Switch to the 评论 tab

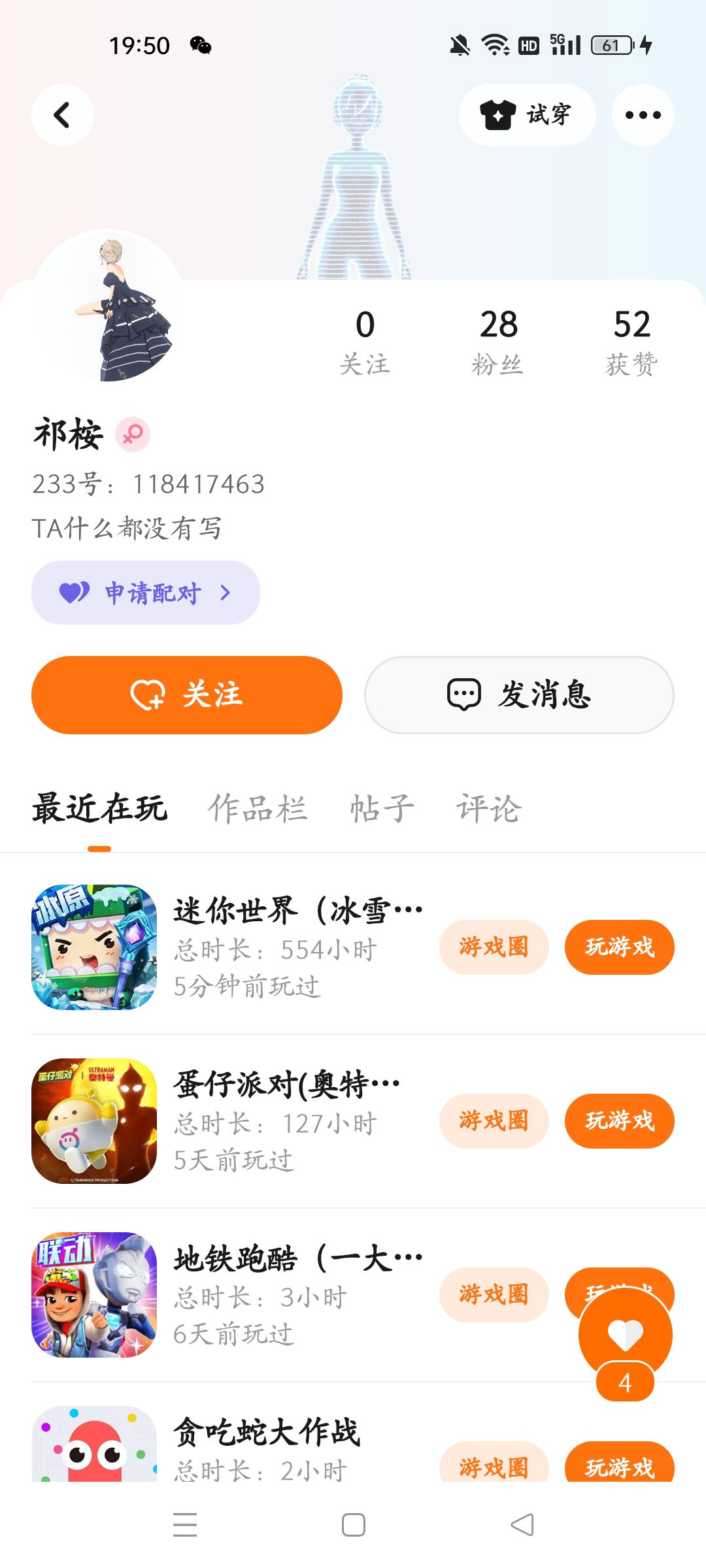pyautogui.click(x=488, y=808)
